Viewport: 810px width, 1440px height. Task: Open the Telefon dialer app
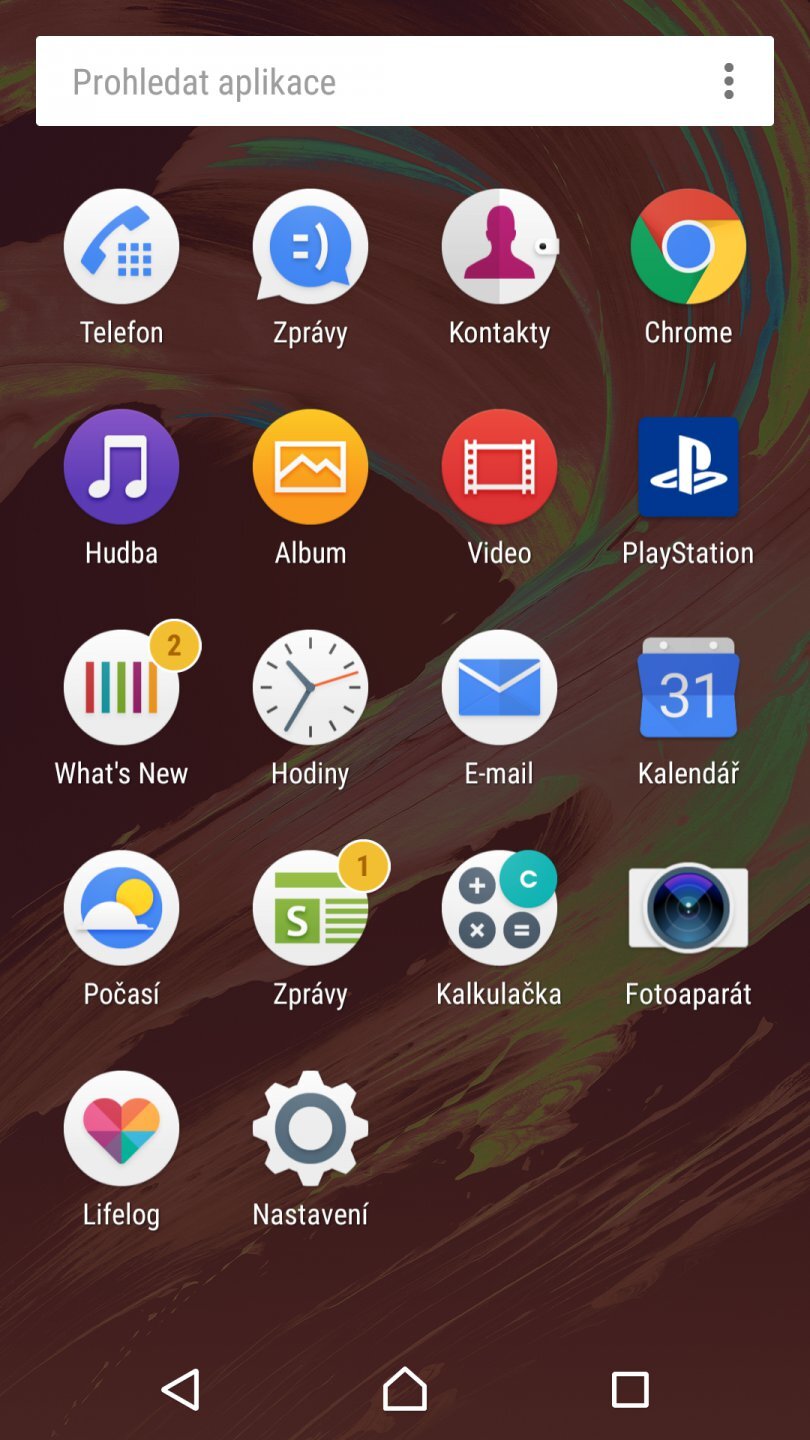pos(121,245)
